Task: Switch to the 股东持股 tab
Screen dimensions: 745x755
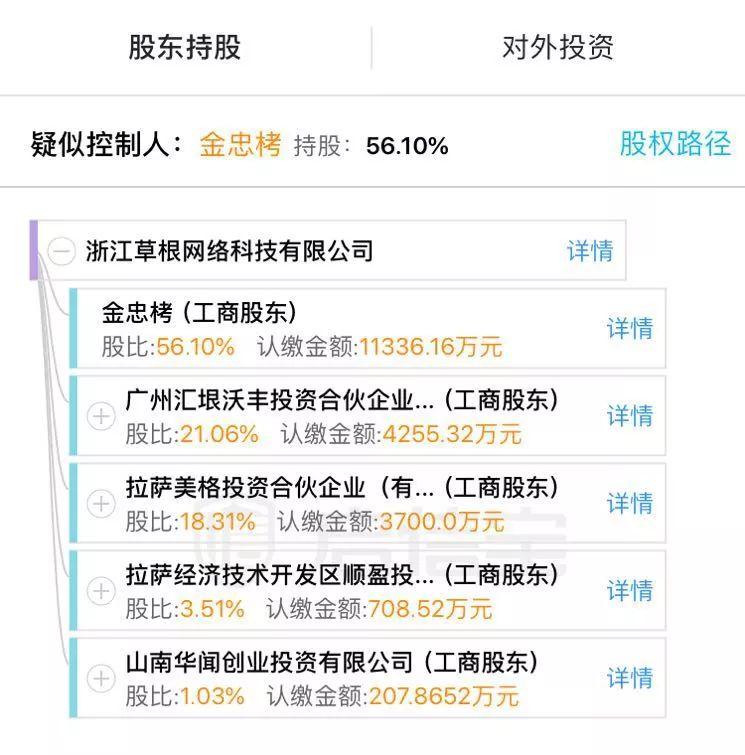Action: [184, 47]
